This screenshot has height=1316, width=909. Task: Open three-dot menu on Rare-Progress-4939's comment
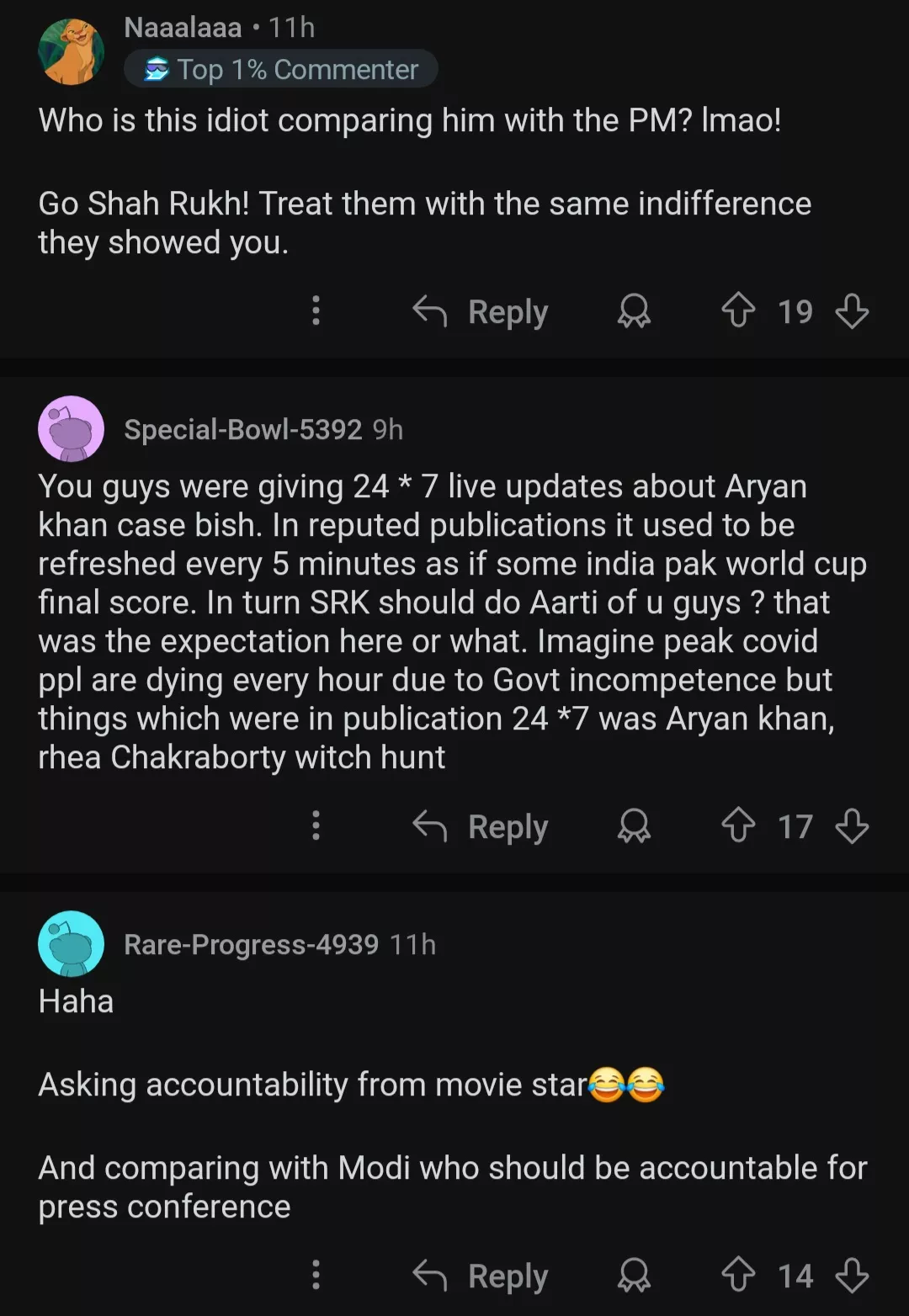(316, 1275)
